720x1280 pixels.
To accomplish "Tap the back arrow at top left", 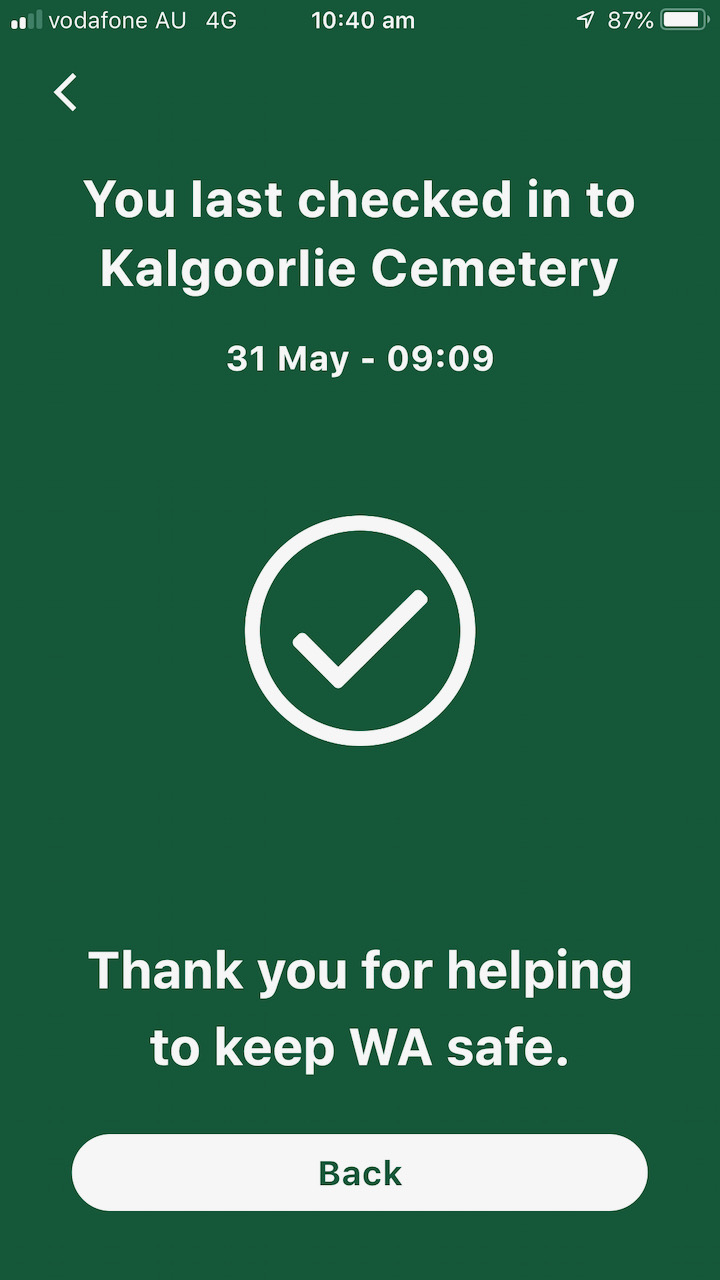I will 66,92.
